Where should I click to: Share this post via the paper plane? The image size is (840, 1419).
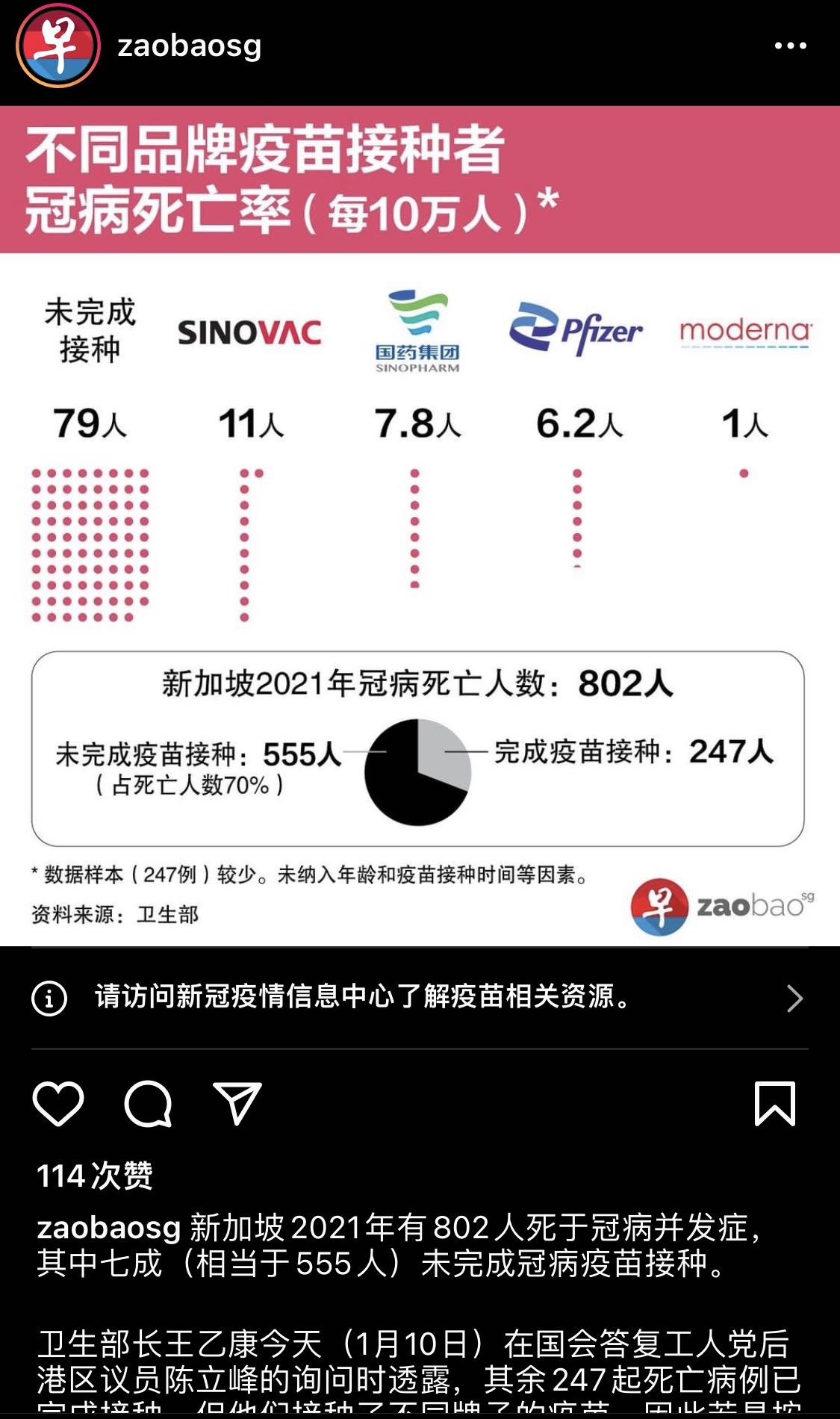coord(237,1103)
